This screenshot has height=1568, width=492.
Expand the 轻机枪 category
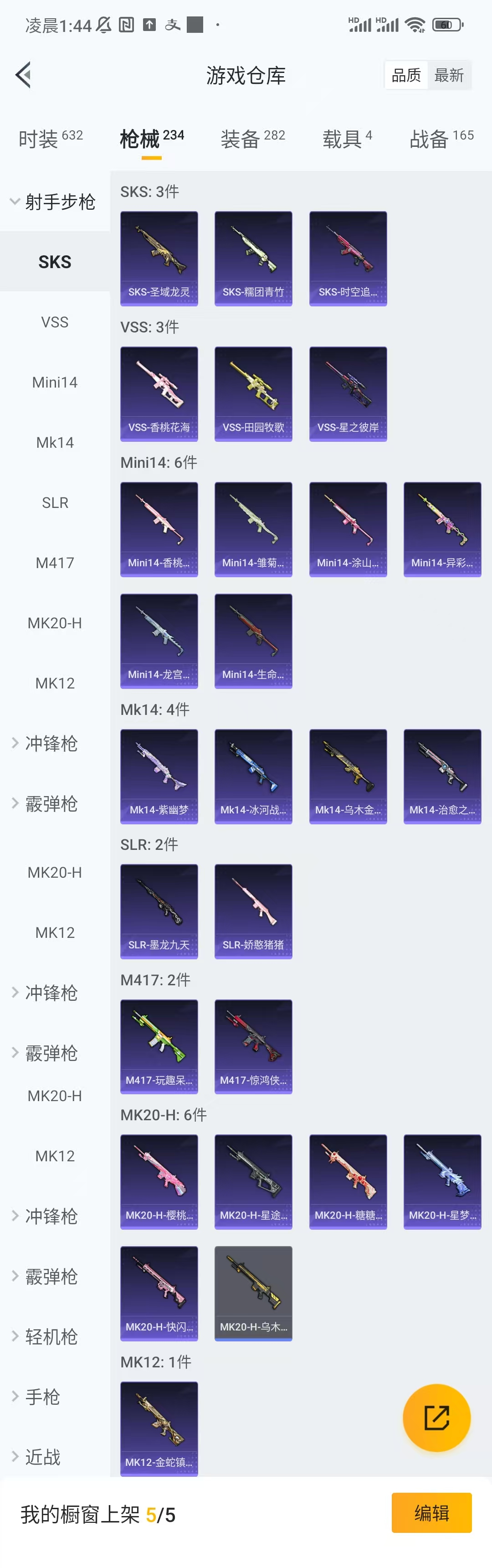click(51, 1336)
